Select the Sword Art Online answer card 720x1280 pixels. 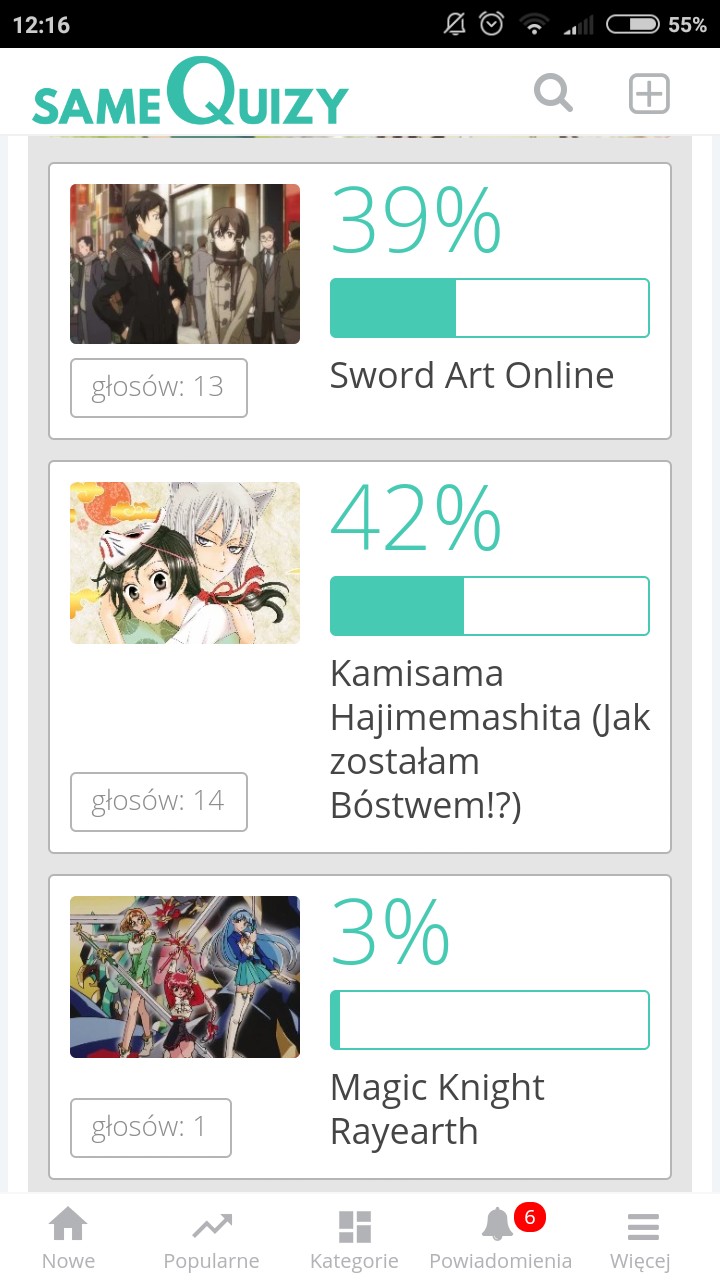[x=360, y=301]
